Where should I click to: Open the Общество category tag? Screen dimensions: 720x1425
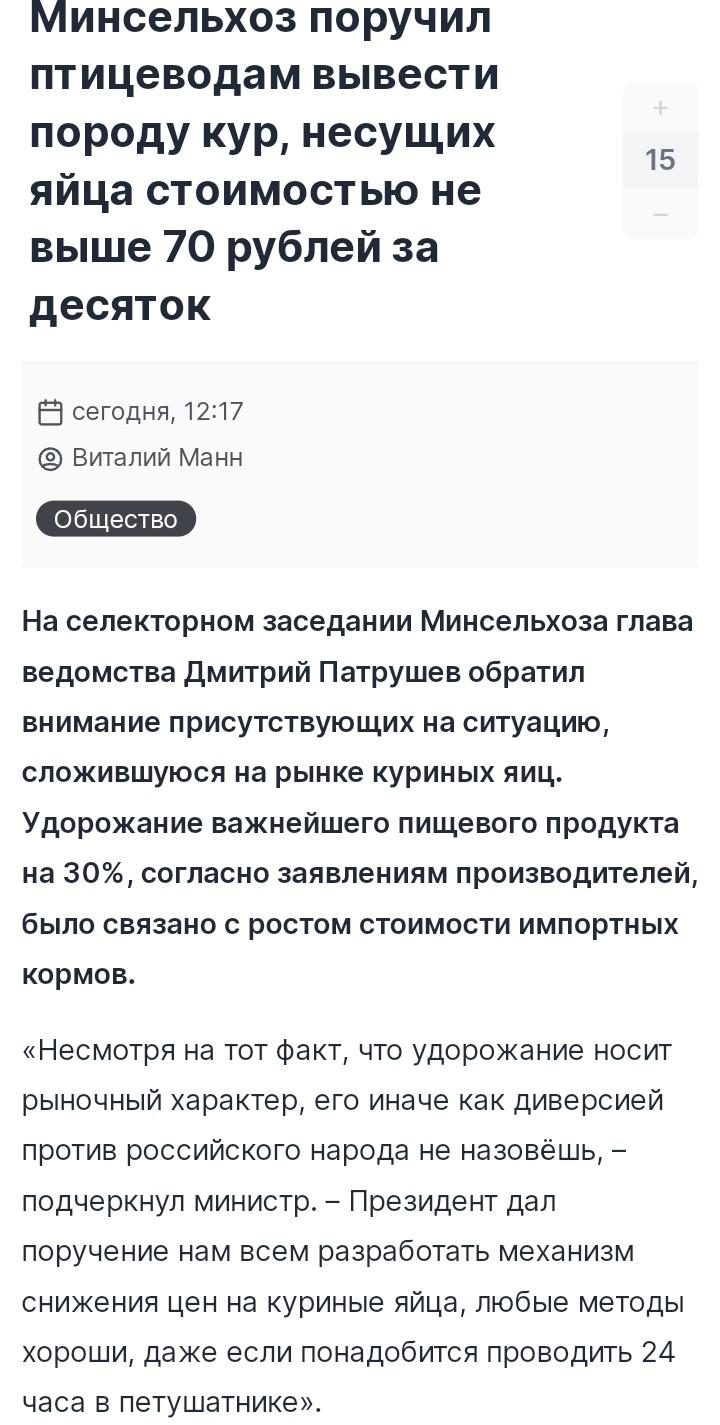point(116,519)
